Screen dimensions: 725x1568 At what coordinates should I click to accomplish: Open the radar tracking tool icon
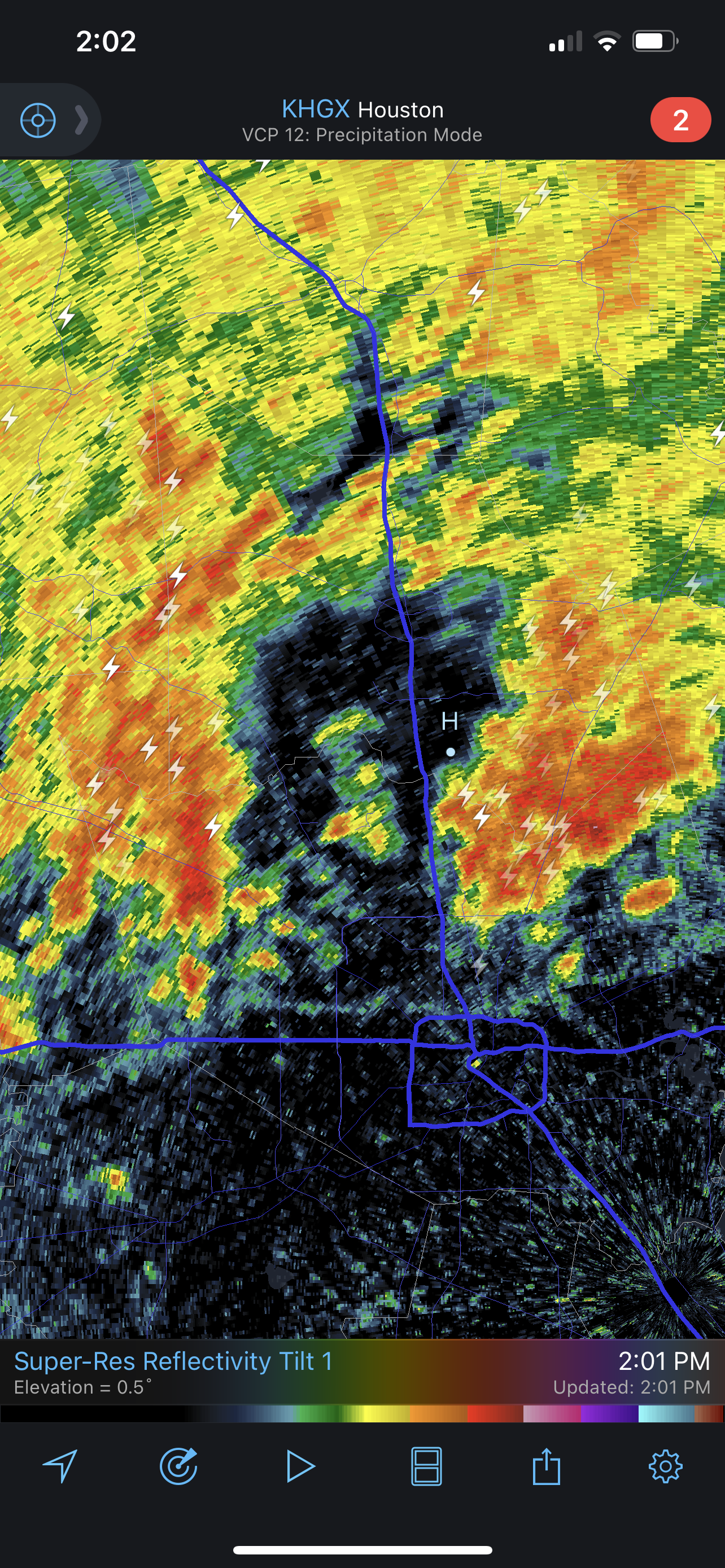[179, 1466]
